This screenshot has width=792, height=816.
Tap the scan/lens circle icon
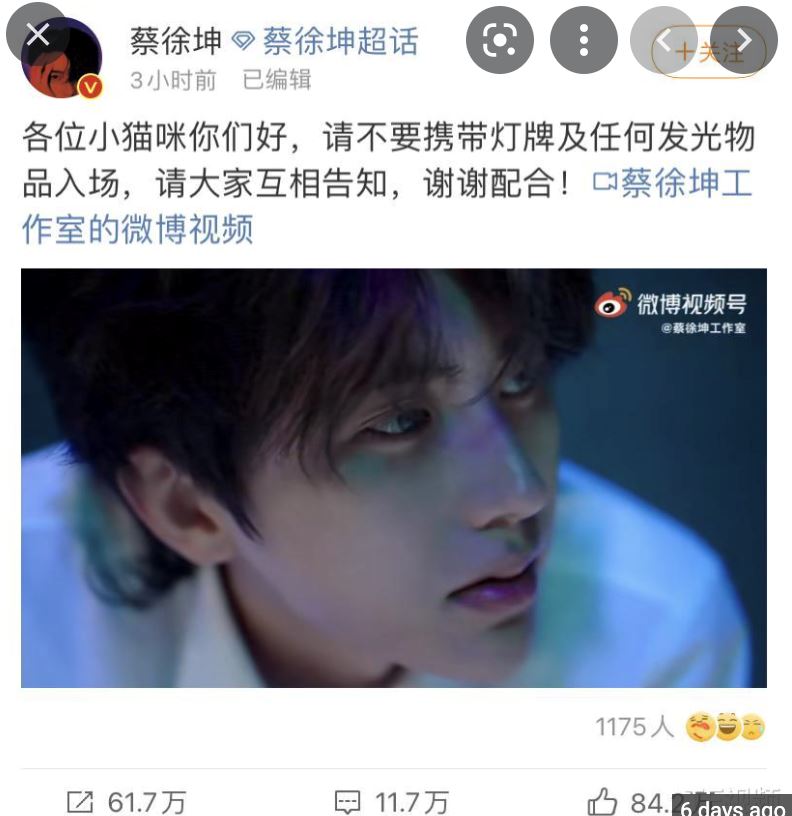point(500,40)
